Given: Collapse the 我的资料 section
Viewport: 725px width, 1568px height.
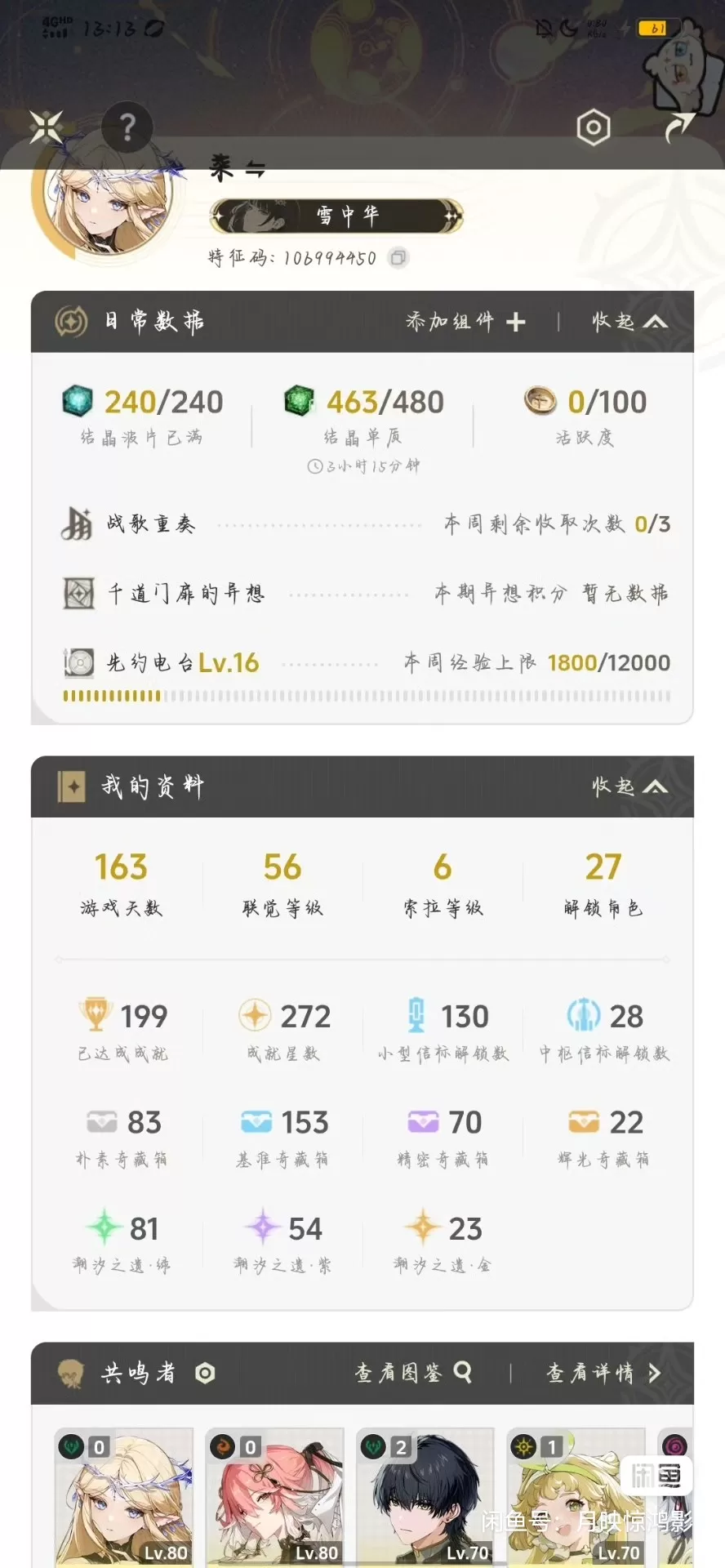Looking at the screenshot, I should (x=629, y=786).
